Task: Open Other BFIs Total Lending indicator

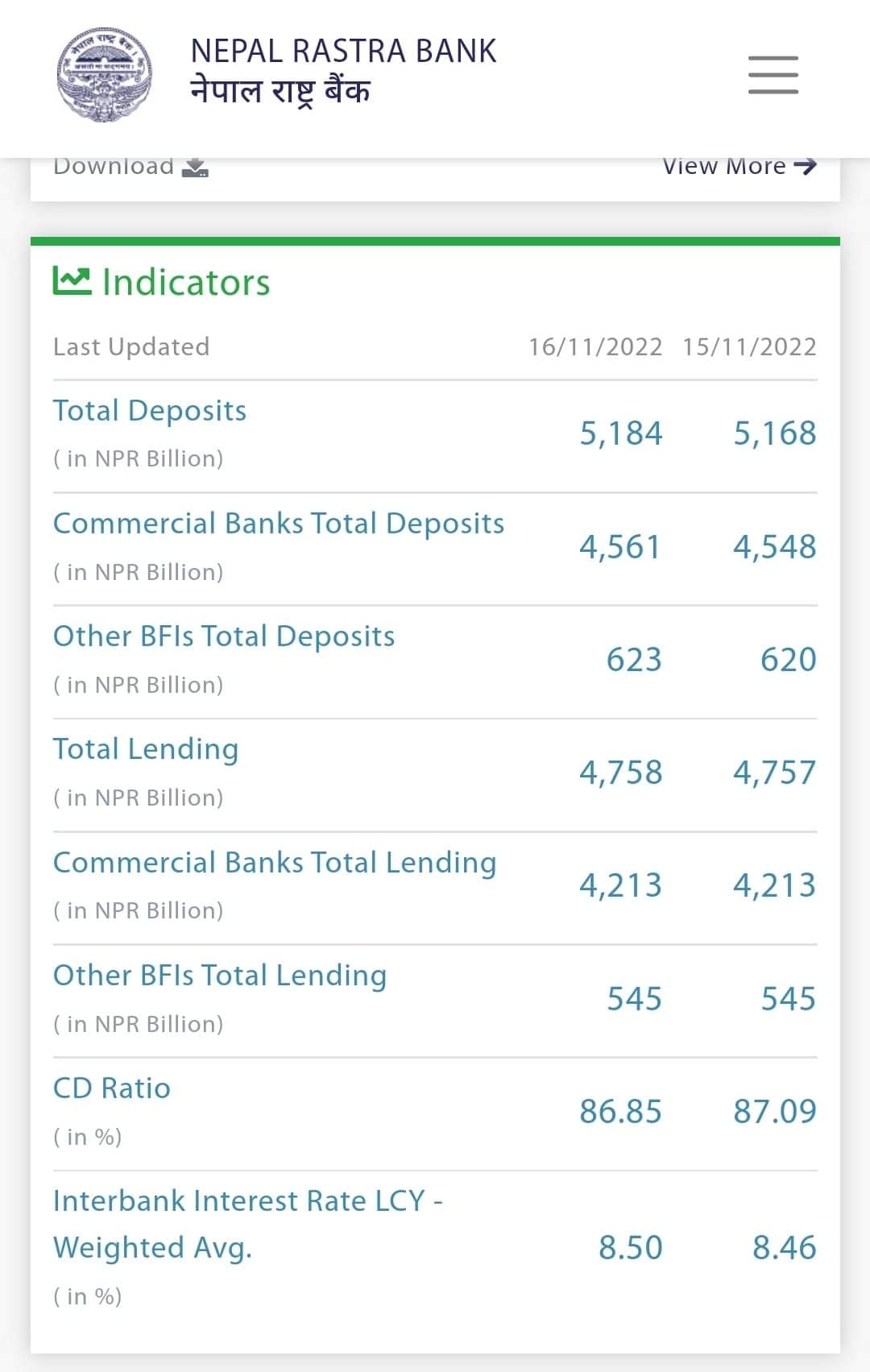Action: pyautogui.click(x=220, y=976)
